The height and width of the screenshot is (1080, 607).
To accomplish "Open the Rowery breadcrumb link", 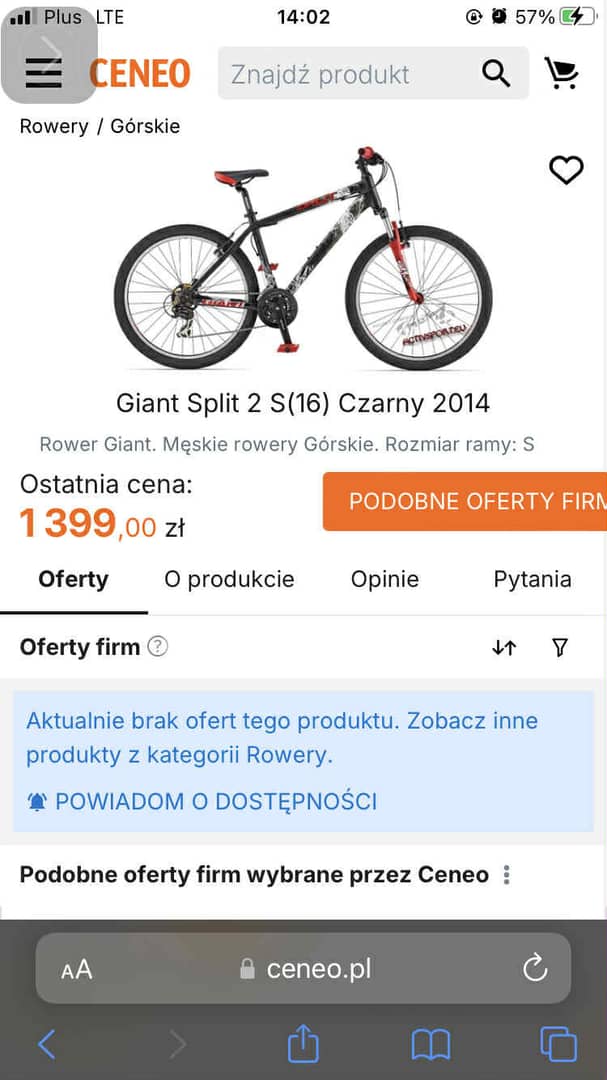I will click(54, 126).
